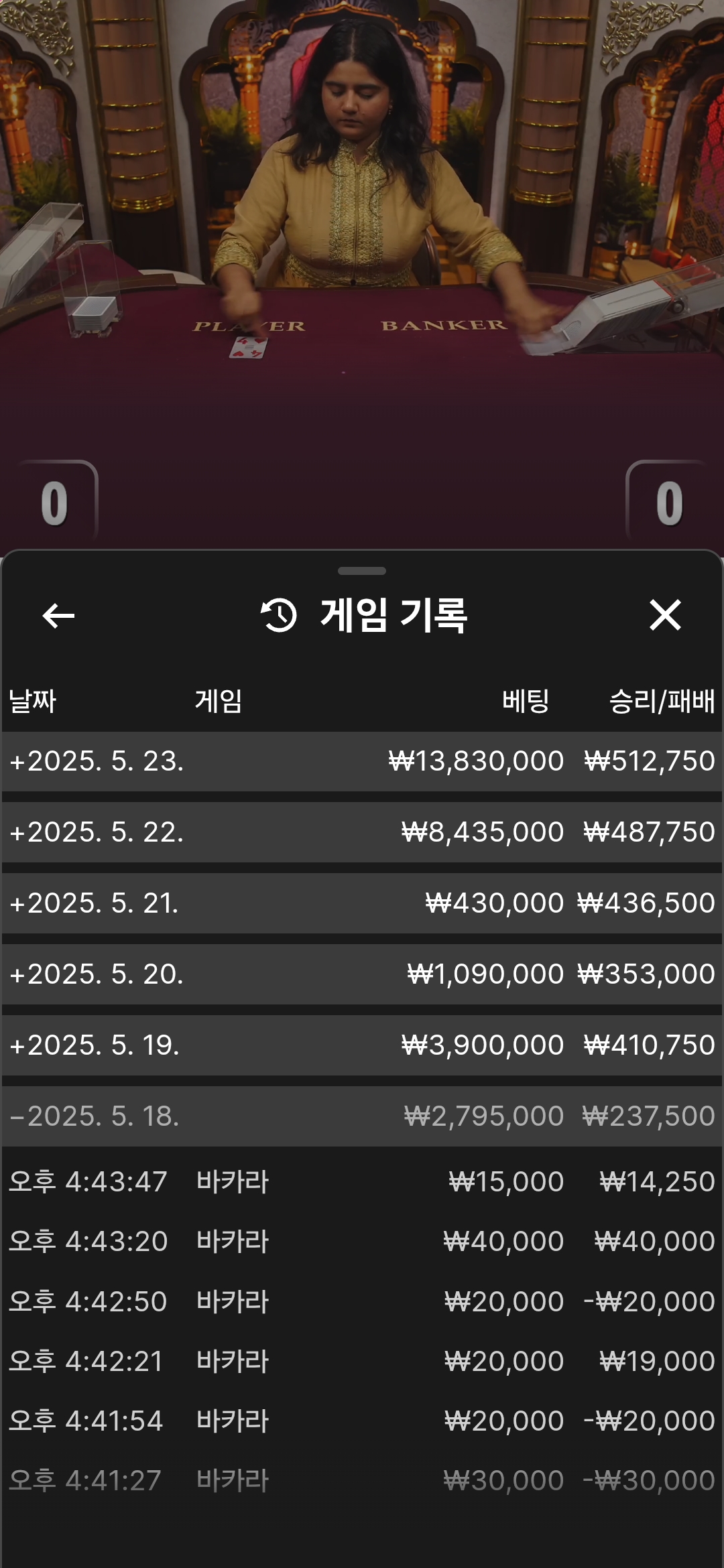Expand the 2025. 5. 21. history row

coord(362,903)
